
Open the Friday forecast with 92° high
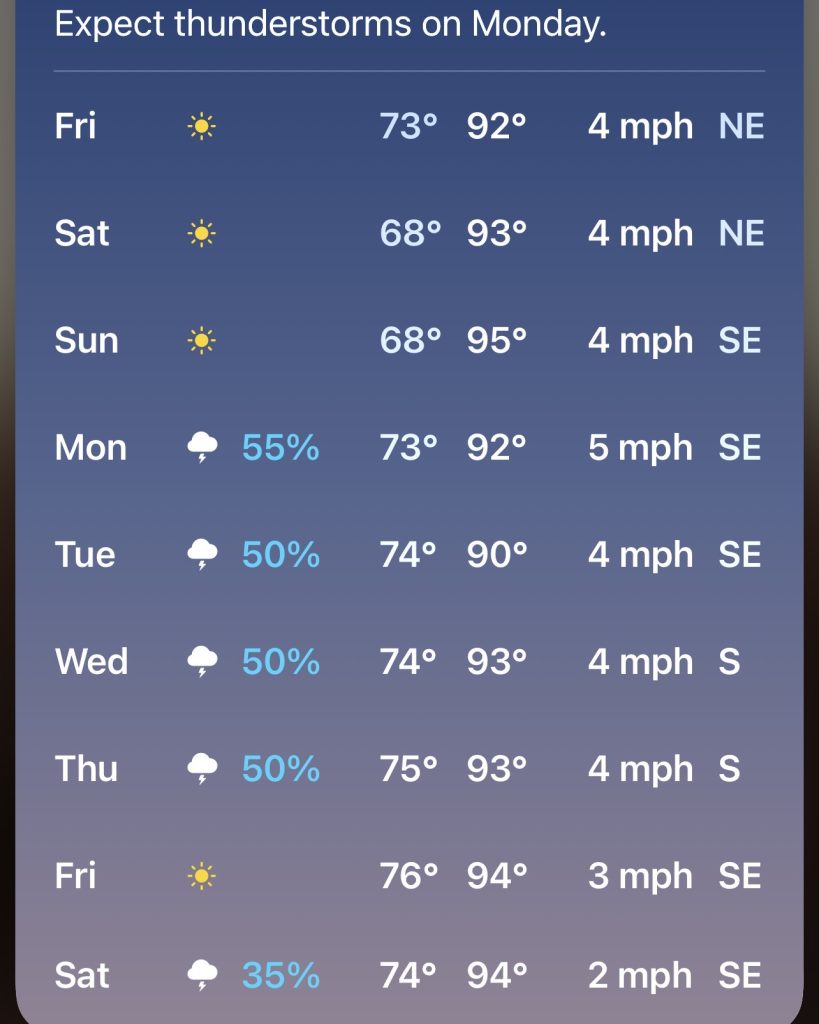pos(410,125)
